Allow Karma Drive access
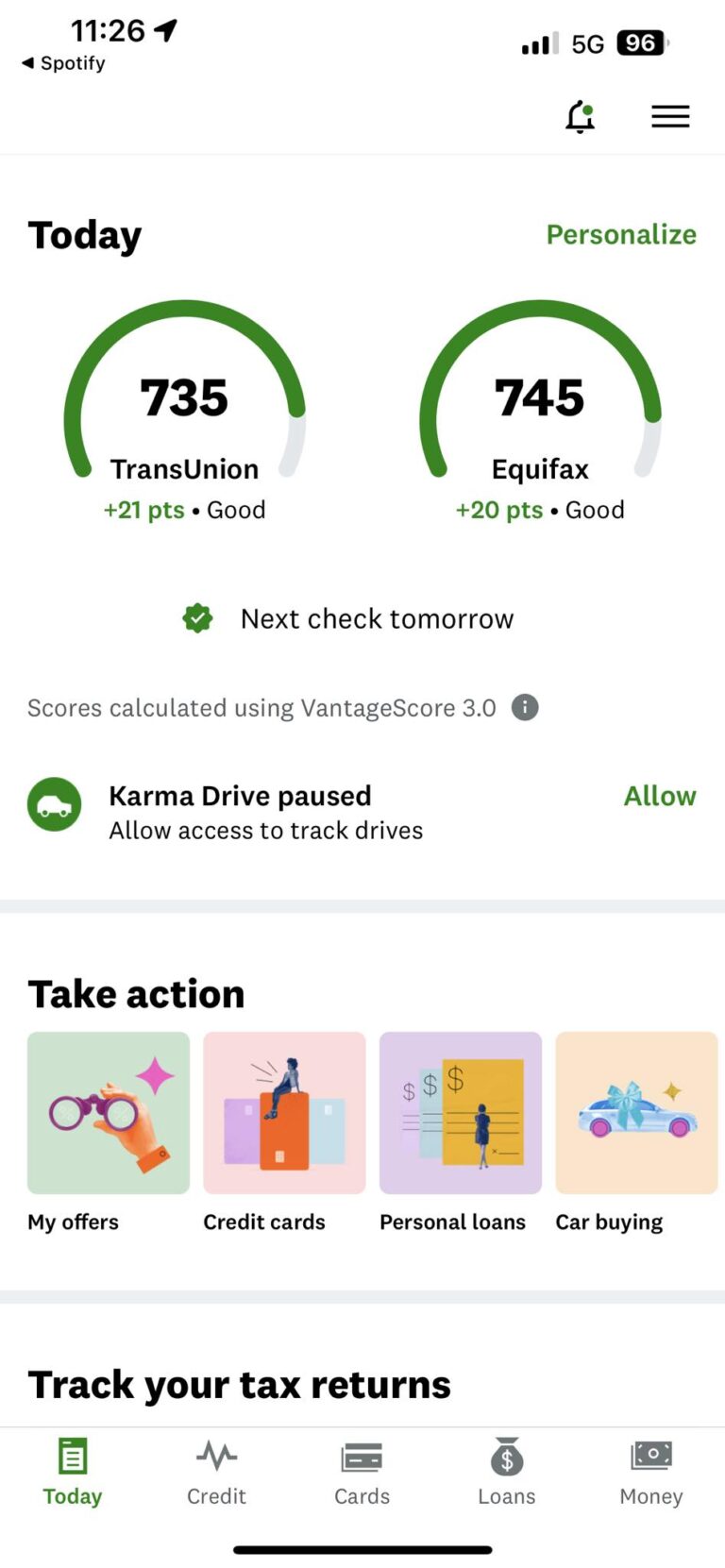This screenshot has height=1568, width=725. coord(659,796)
